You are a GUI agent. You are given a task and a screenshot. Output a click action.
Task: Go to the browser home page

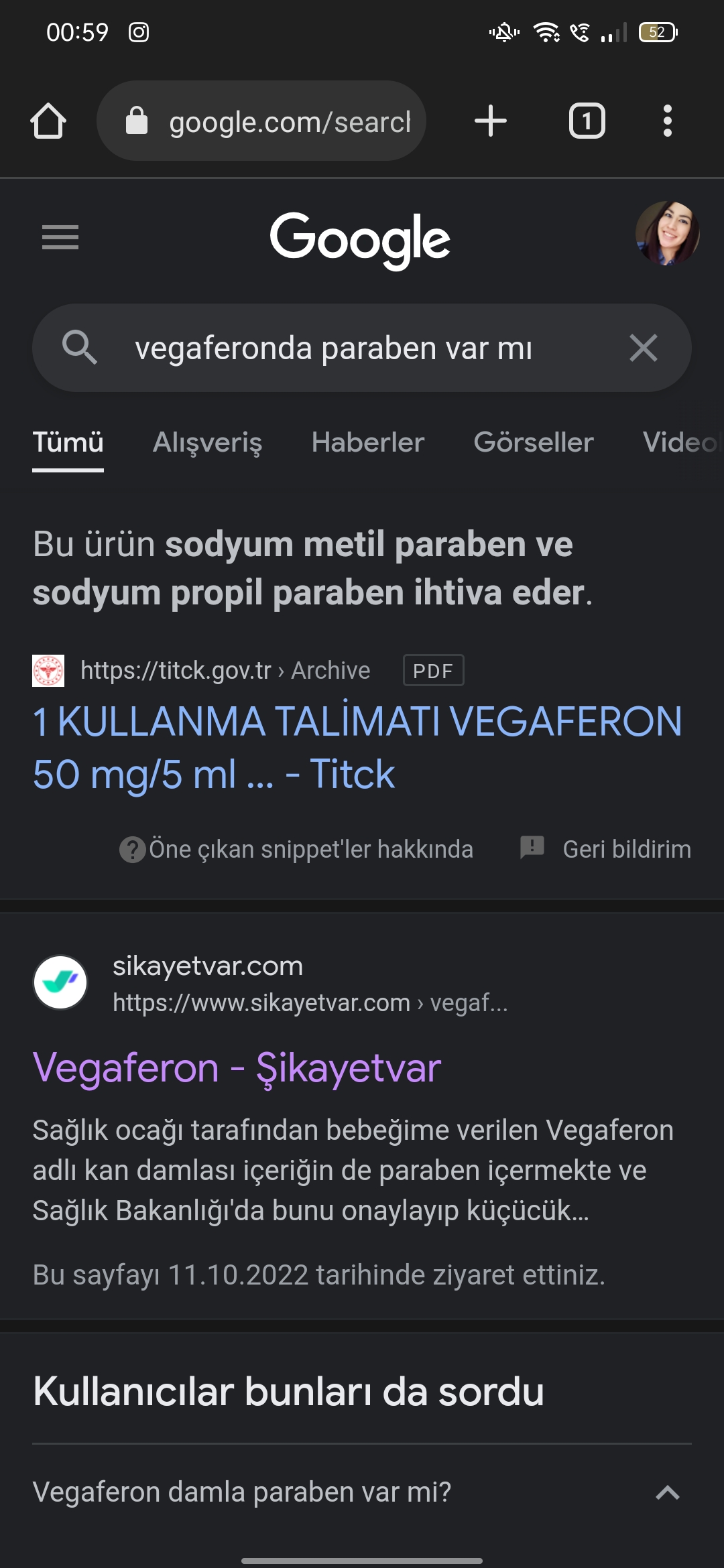(x=48, y=121)
